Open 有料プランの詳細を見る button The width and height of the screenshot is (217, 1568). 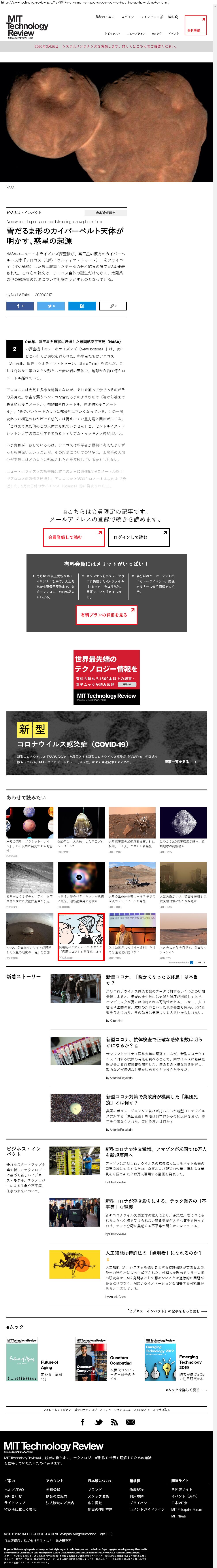pos(106,615)
